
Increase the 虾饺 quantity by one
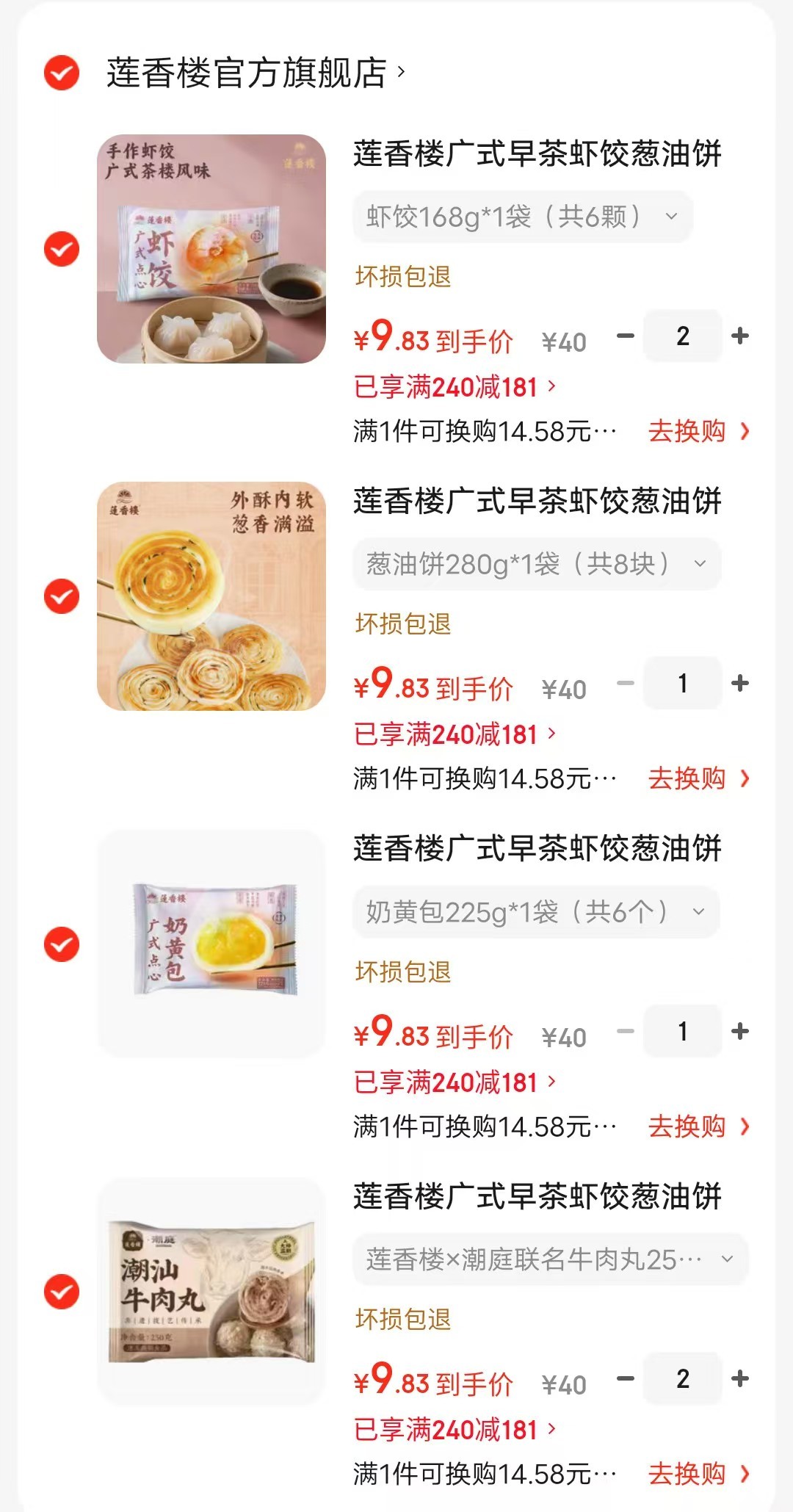pyautogui.click(x=740, y=336)
